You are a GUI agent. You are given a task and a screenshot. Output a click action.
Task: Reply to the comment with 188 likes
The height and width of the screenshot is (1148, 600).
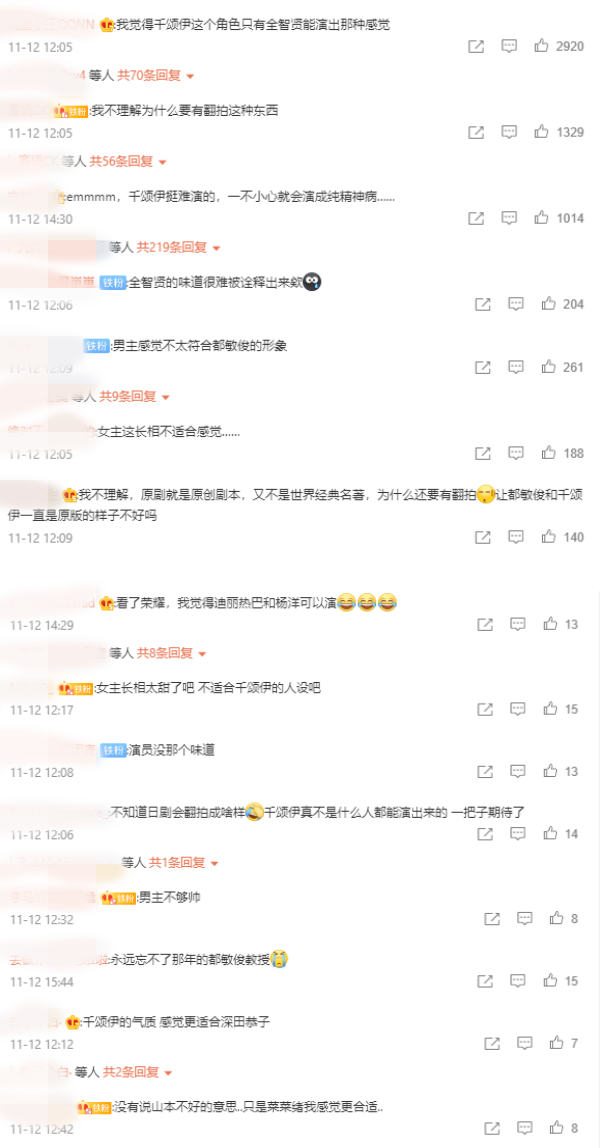point(516,454)
